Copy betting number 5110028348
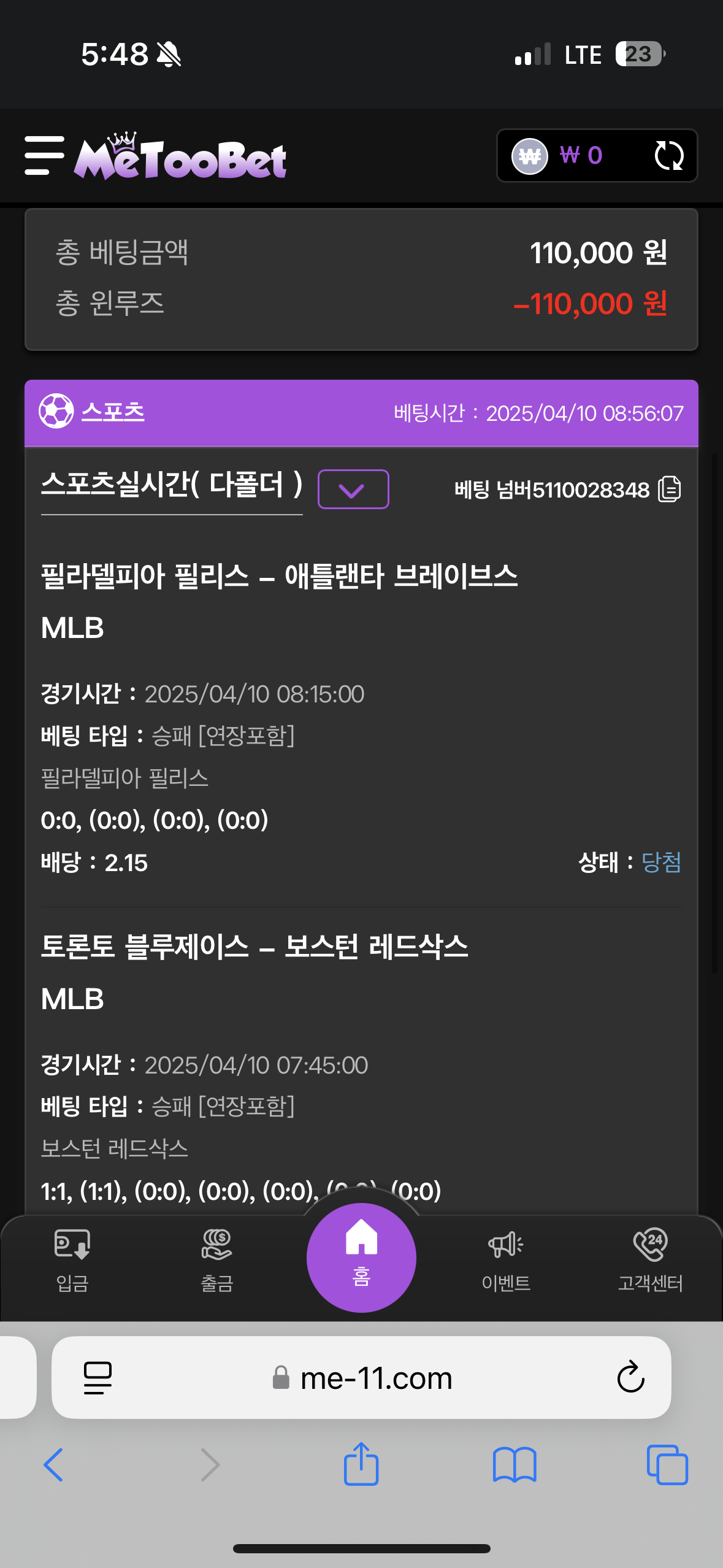Image resolution: width=723 pixels, height=1568 pixels. point(669,490)
